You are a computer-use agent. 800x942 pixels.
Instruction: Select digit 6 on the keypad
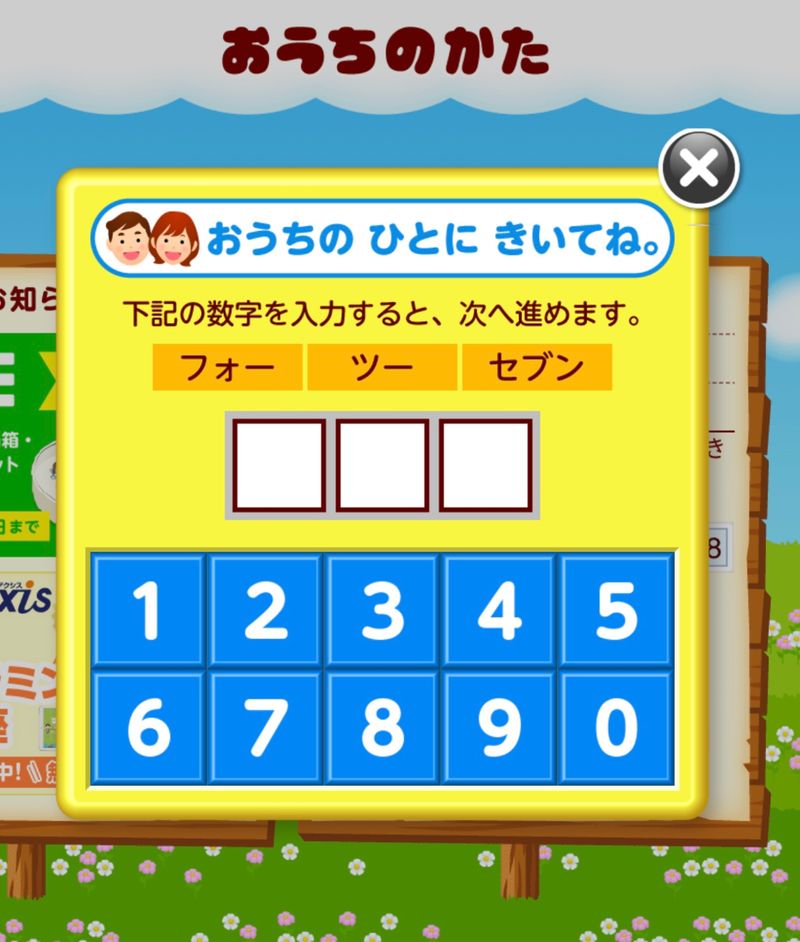pyautogui.click(x=148, y=727)
